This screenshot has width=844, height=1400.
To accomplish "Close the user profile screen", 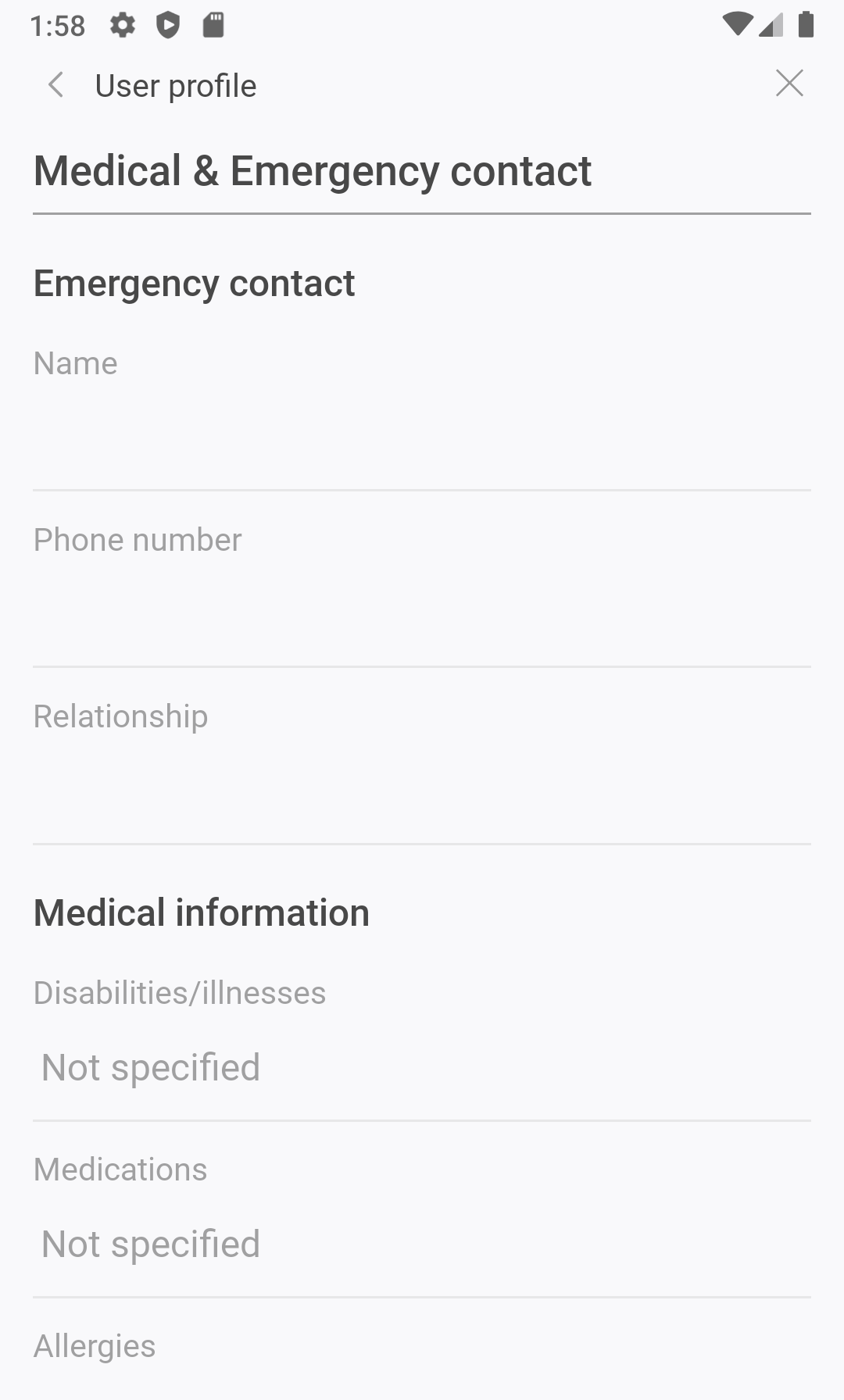I will [789, 84].
